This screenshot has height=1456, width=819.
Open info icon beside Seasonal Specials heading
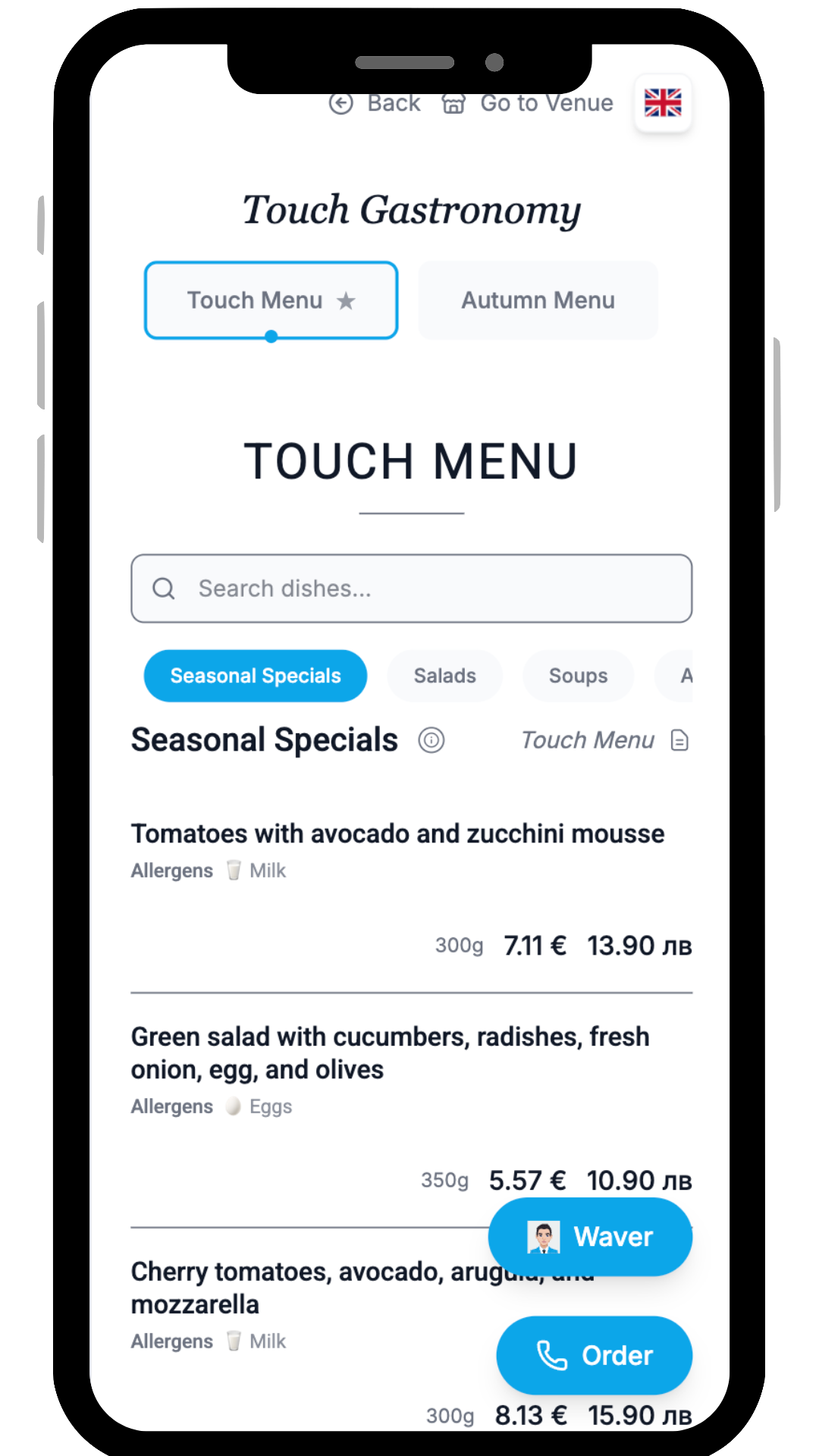point(431,740)
